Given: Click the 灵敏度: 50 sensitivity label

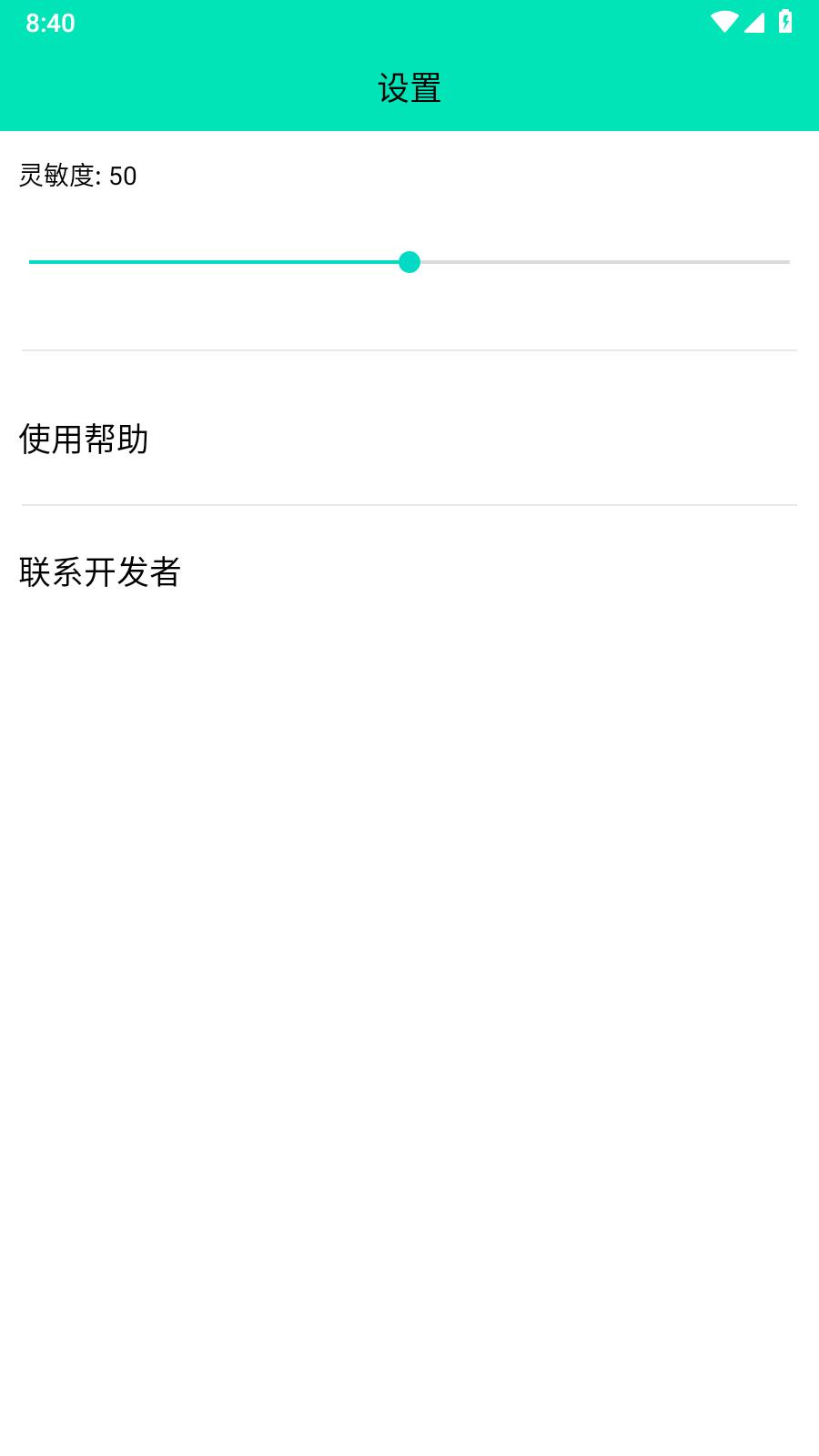Looking at the screenshot, I should click(x=77, y=177).
